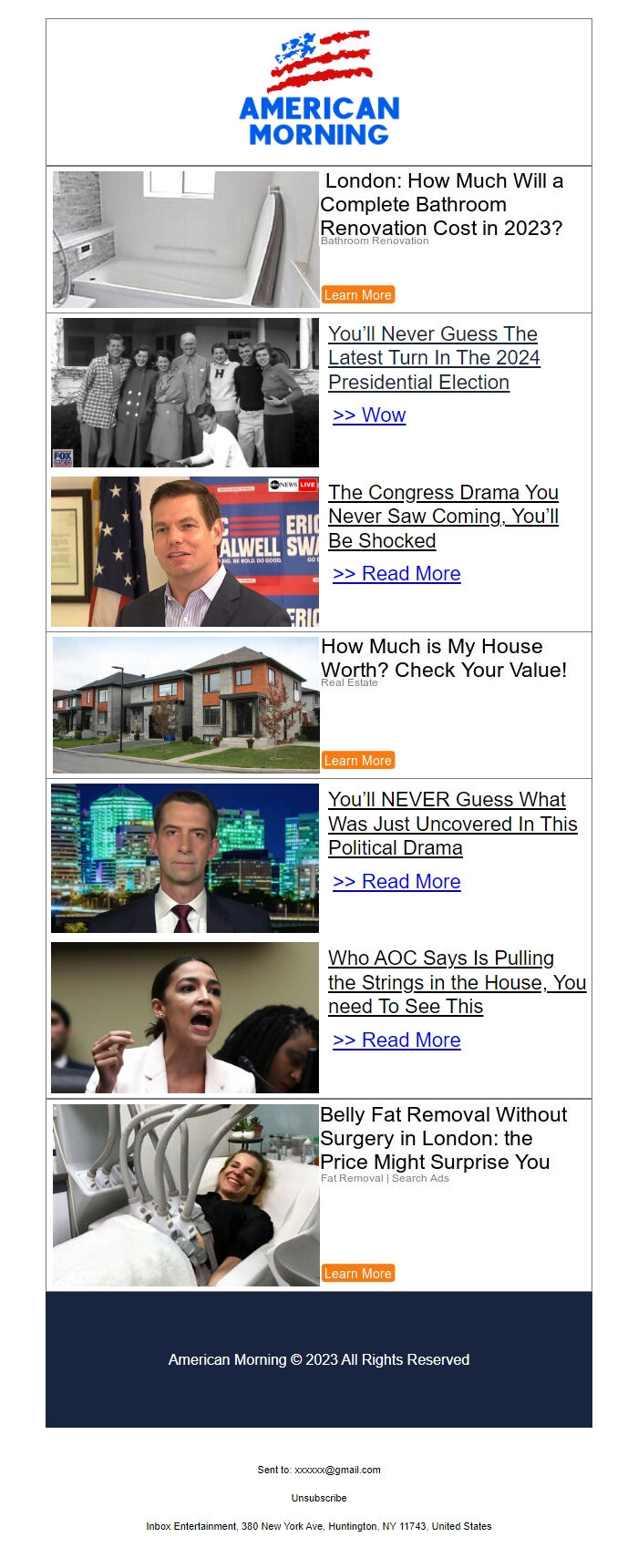
Task: Open the fat removal treatment photo
Action: click(186, 1195)
